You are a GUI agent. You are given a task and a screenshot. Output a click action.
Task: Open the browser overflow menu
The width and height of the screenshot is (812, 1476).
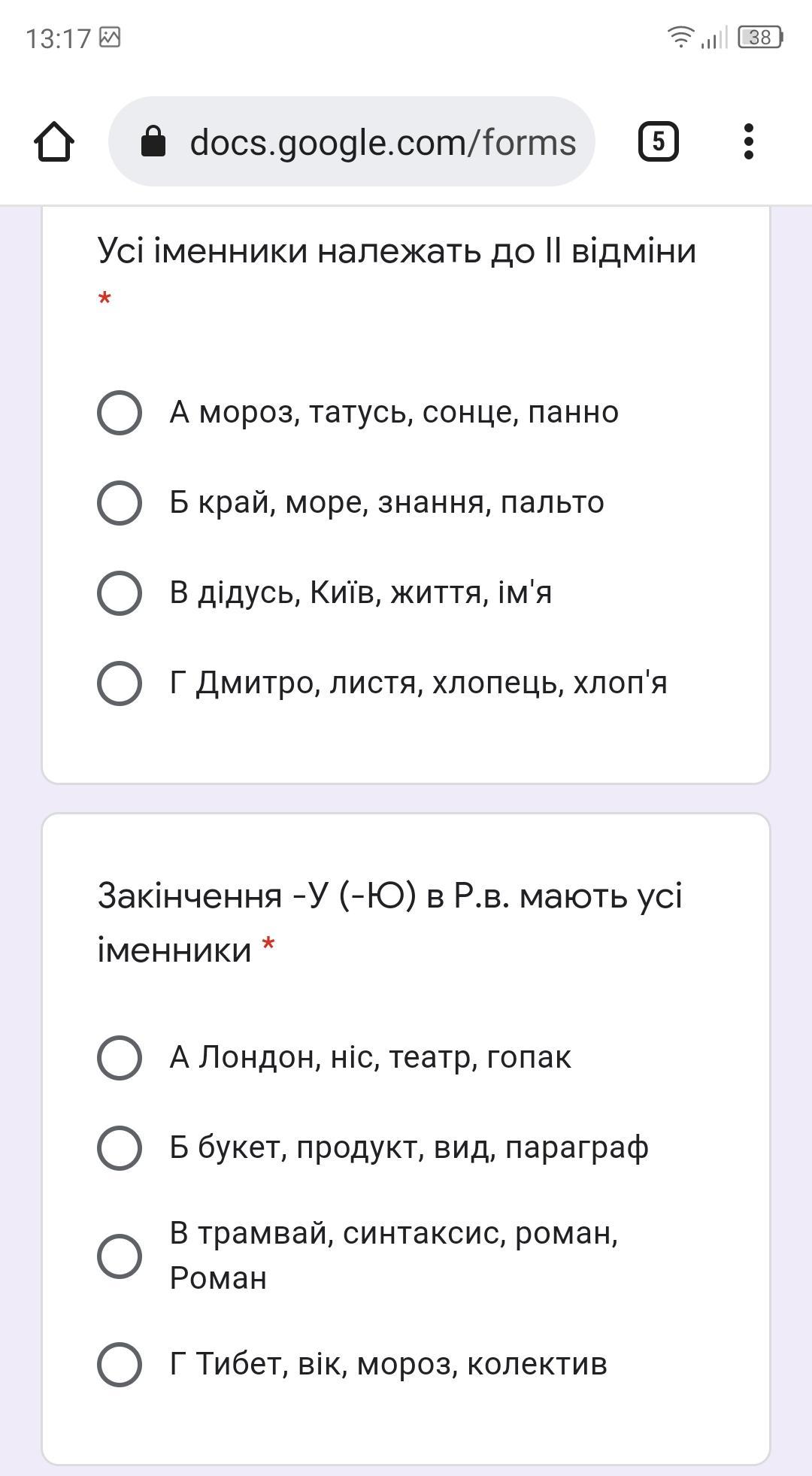click(748, 141)
